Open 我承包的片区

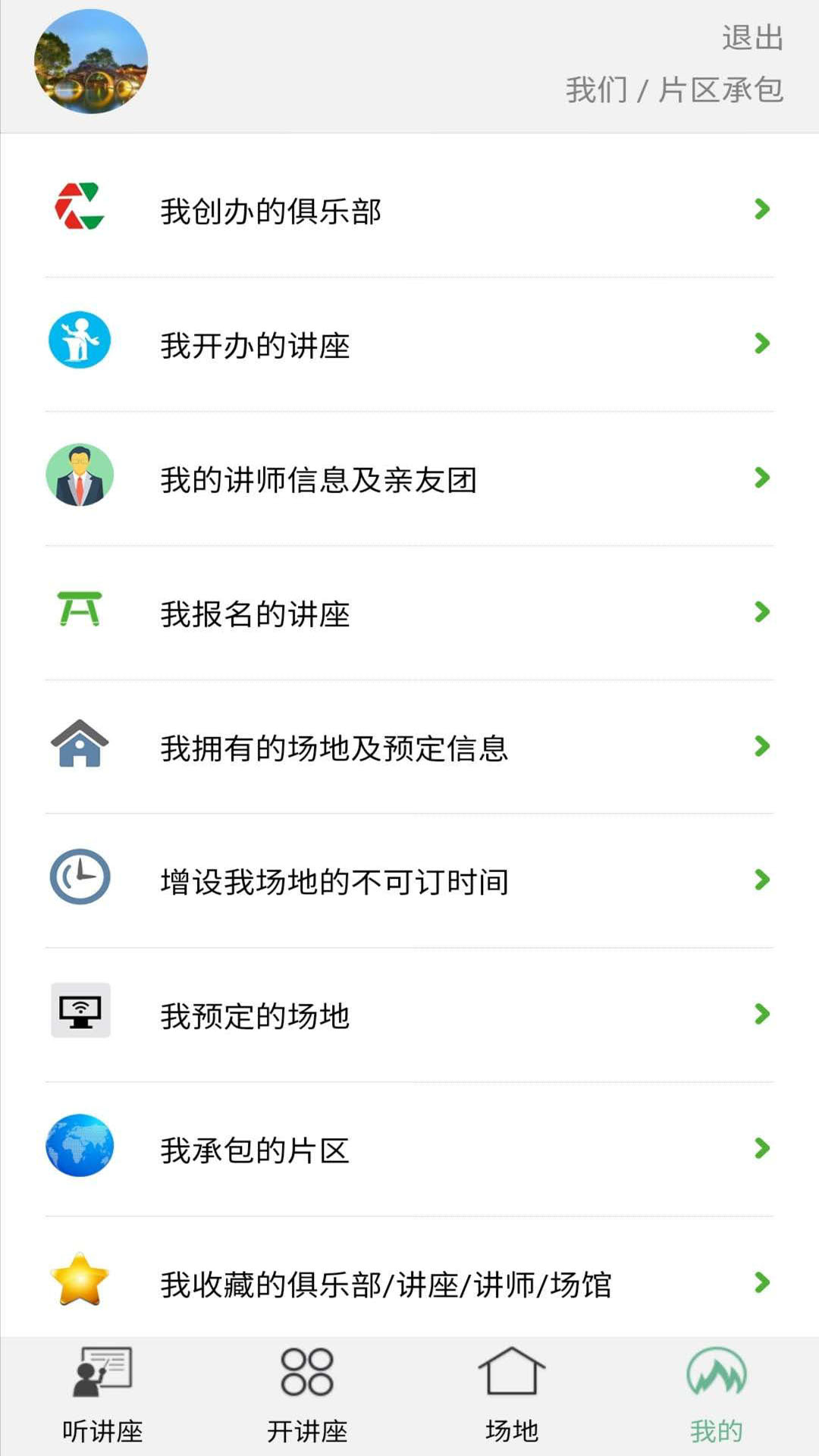click(409, 1150)
